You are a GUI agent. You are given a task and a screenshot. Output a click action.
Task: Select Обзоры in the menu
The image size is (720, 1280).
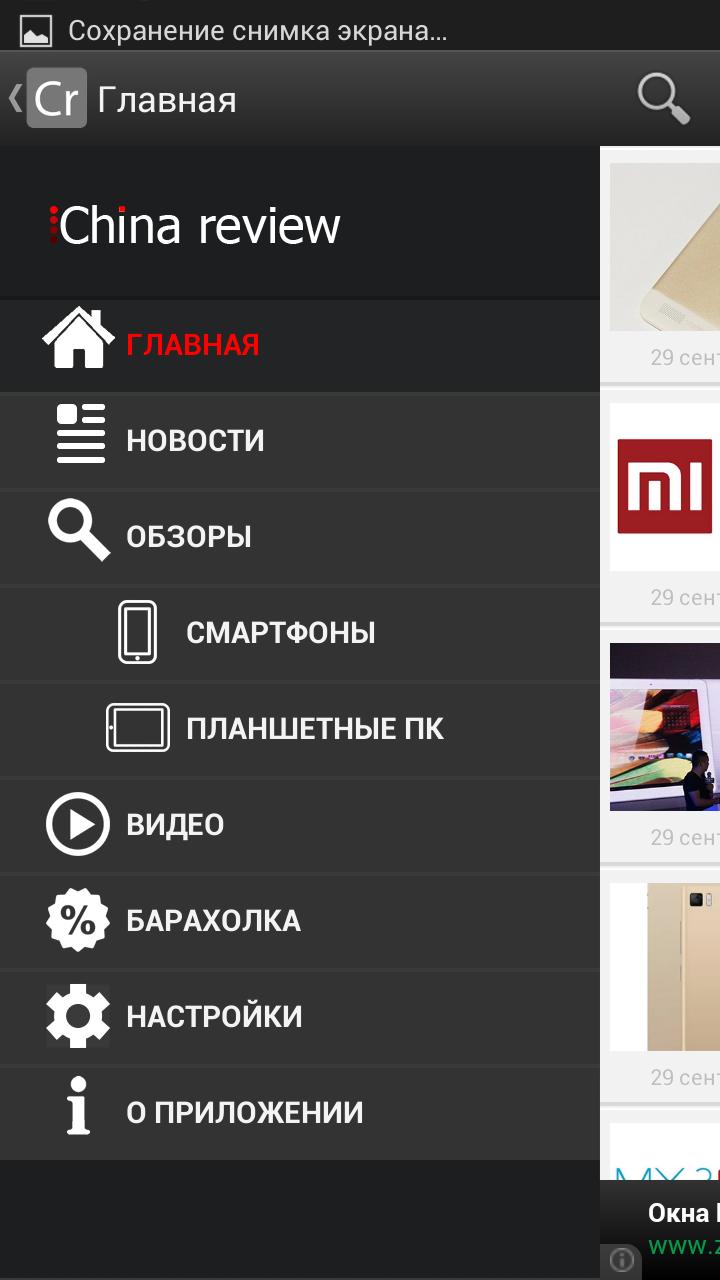tap(188, 536)
